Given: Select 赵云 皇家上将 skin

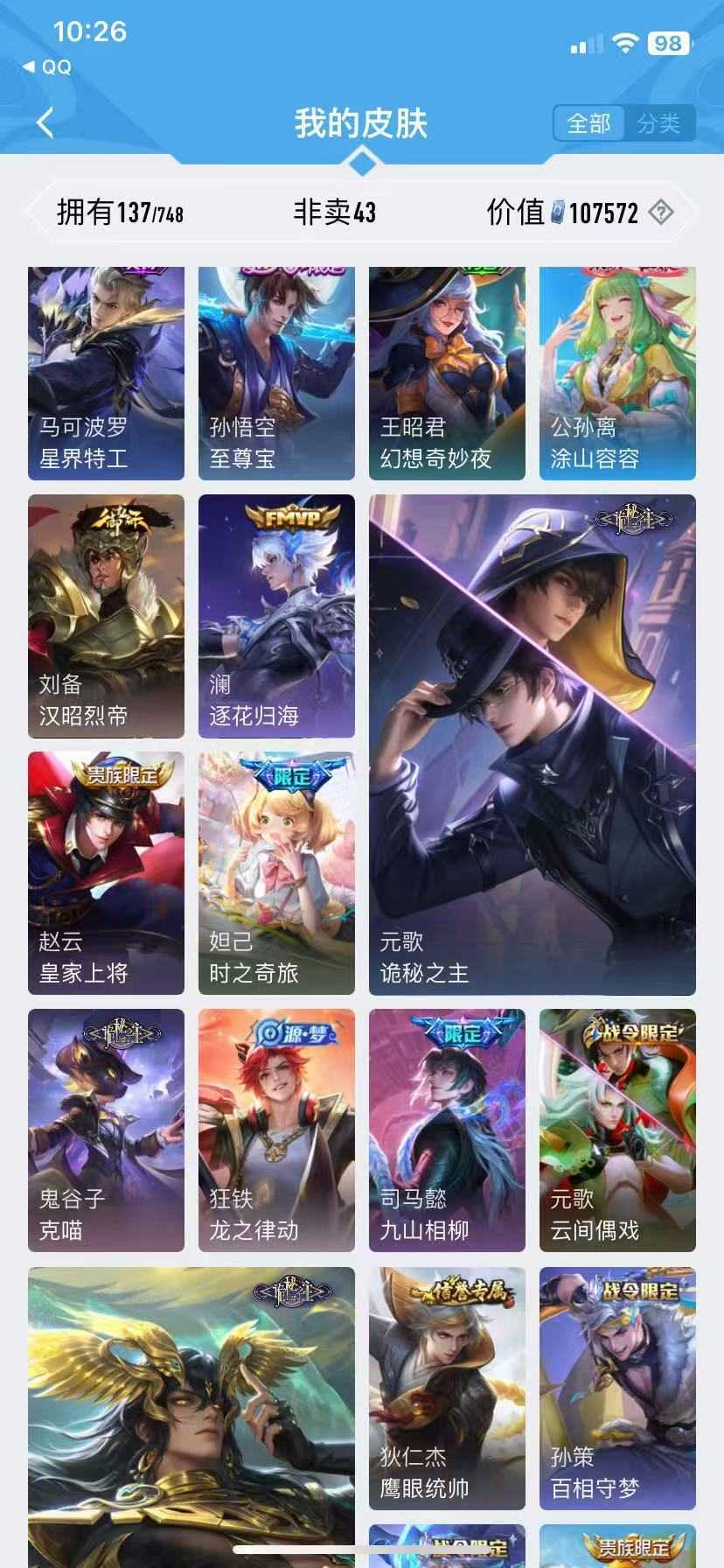Looking at the screenshot, I should [106, 873].
